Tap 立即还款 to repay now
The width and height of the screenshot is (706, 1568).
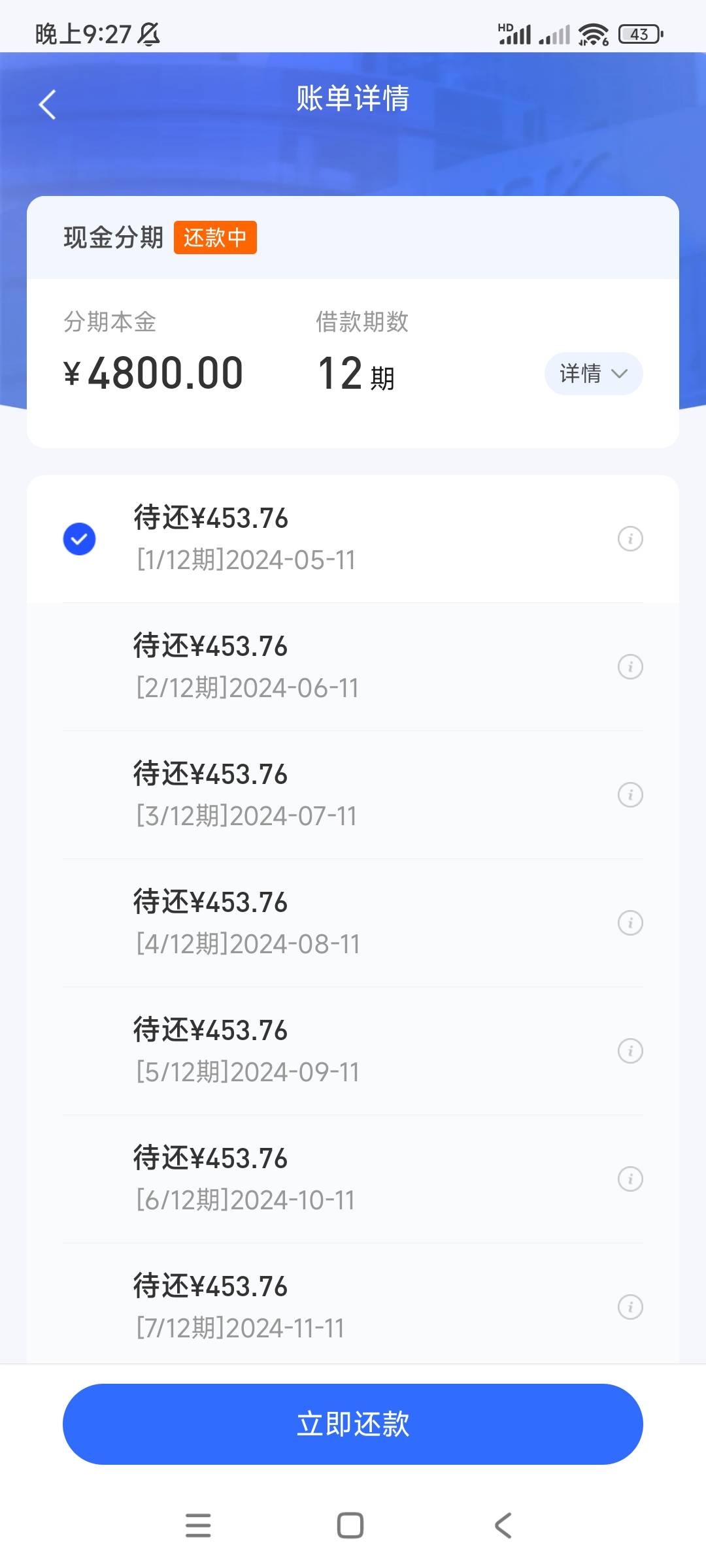(x=353, y=1424)
